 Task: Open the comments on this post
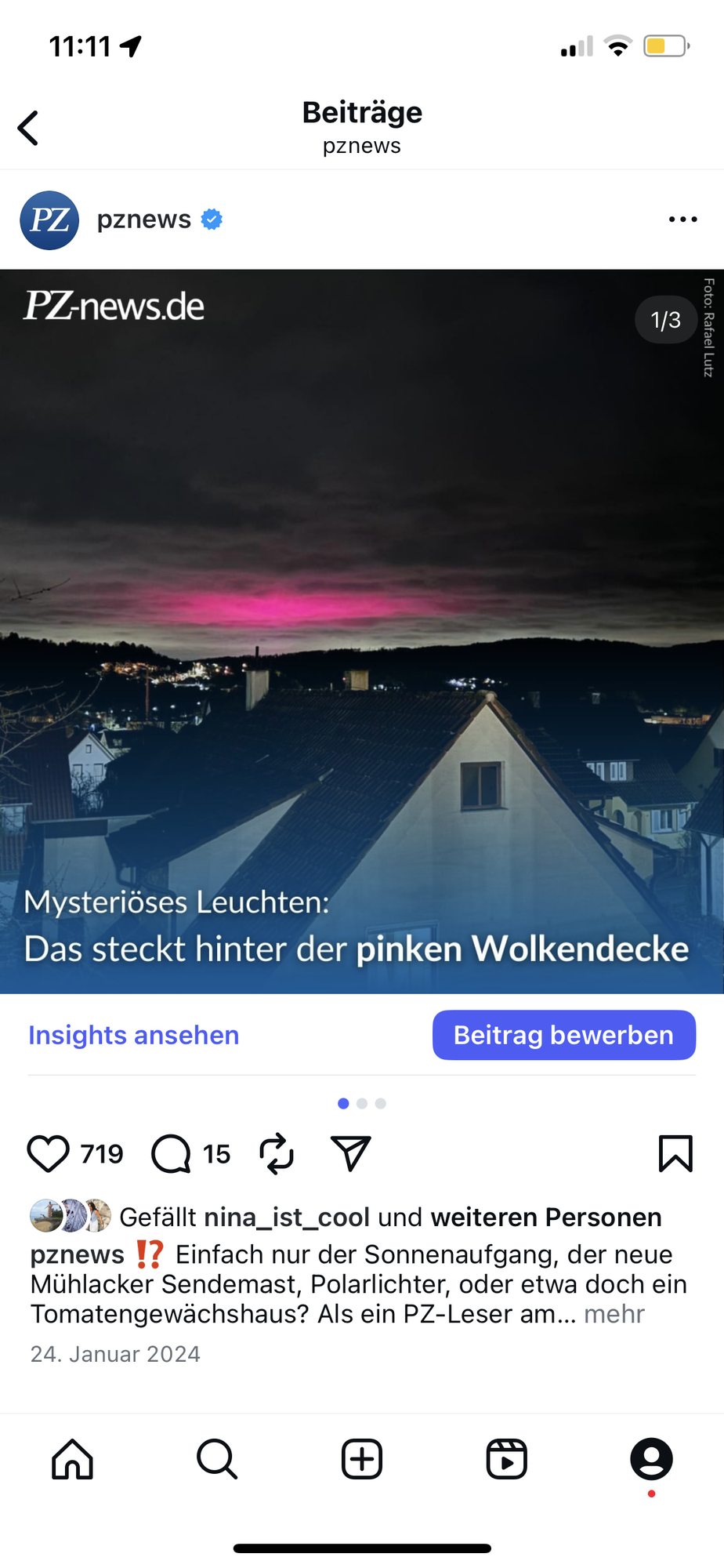172,1153
